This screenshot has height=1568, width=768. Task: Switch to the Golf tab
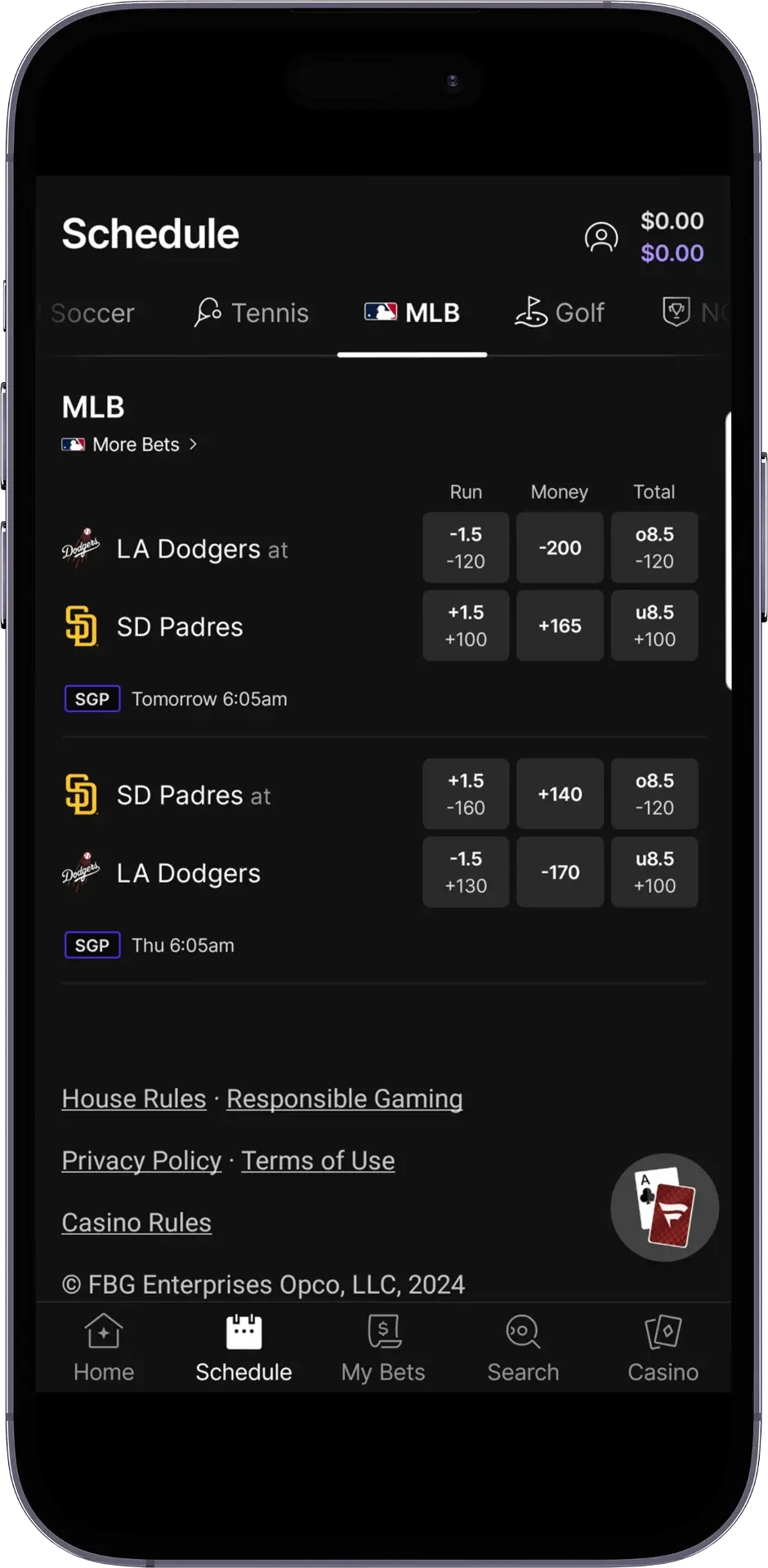560,313
